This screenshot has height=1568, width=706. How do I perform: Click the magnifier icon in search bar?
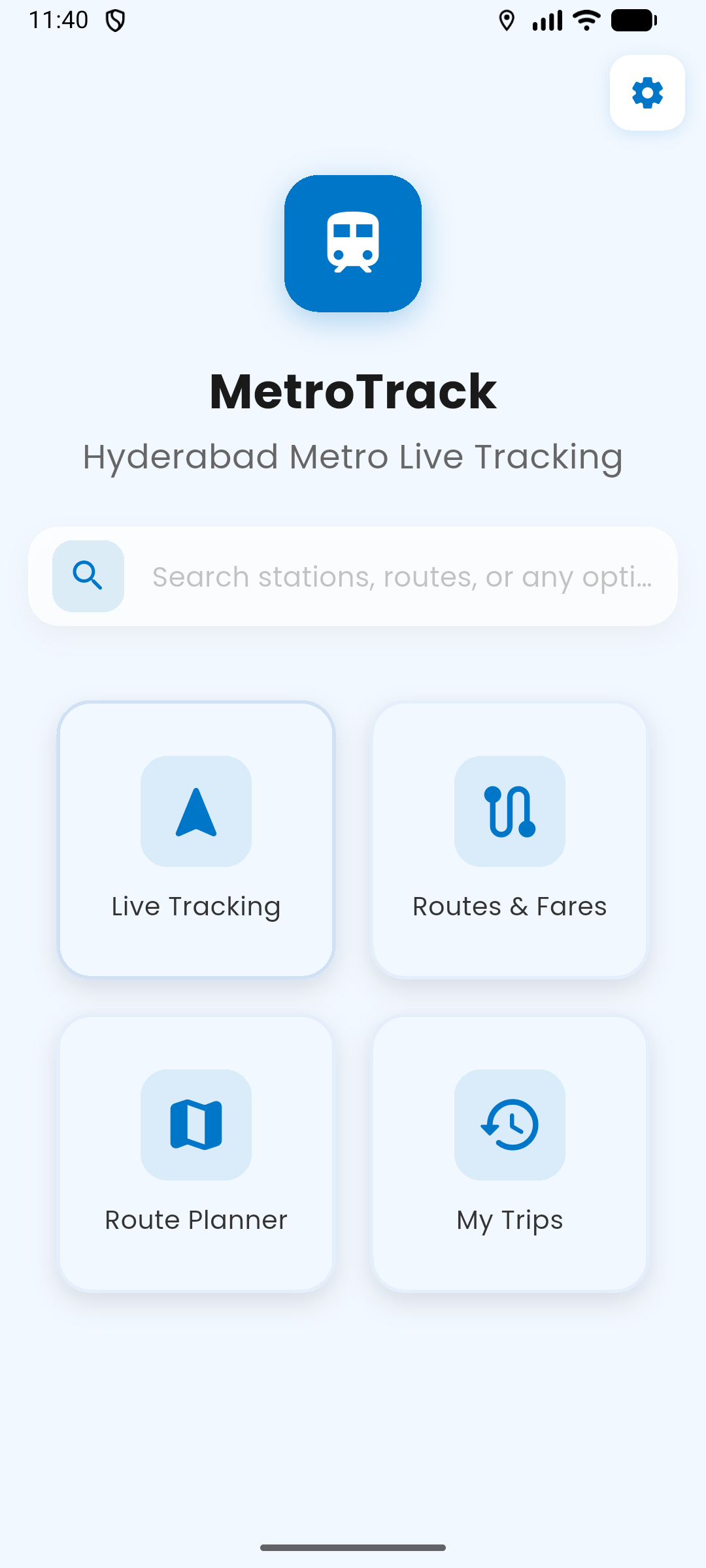88,576
